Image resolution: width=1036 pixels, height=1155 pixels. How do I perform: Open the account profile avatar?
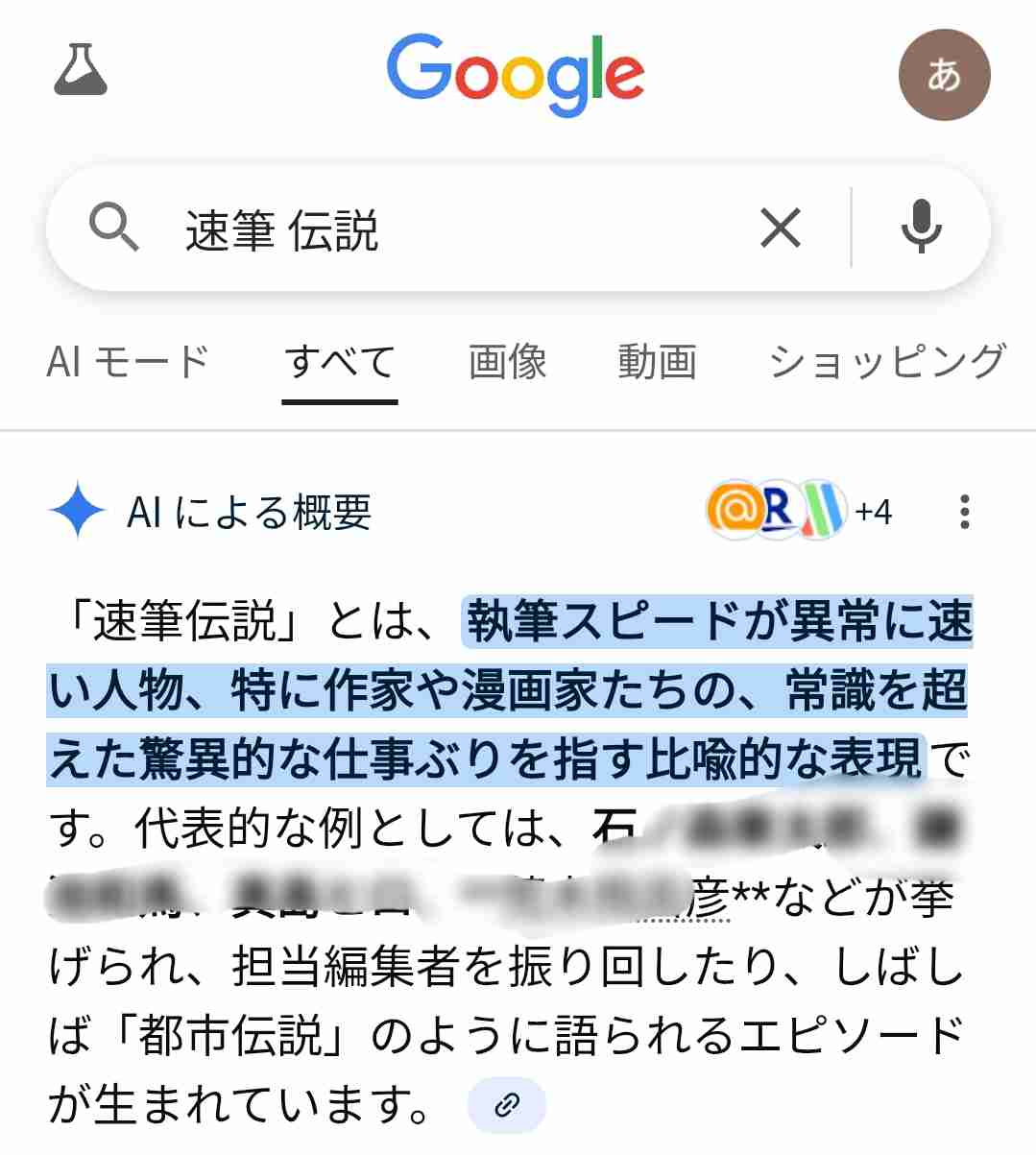tap(943, 75)
